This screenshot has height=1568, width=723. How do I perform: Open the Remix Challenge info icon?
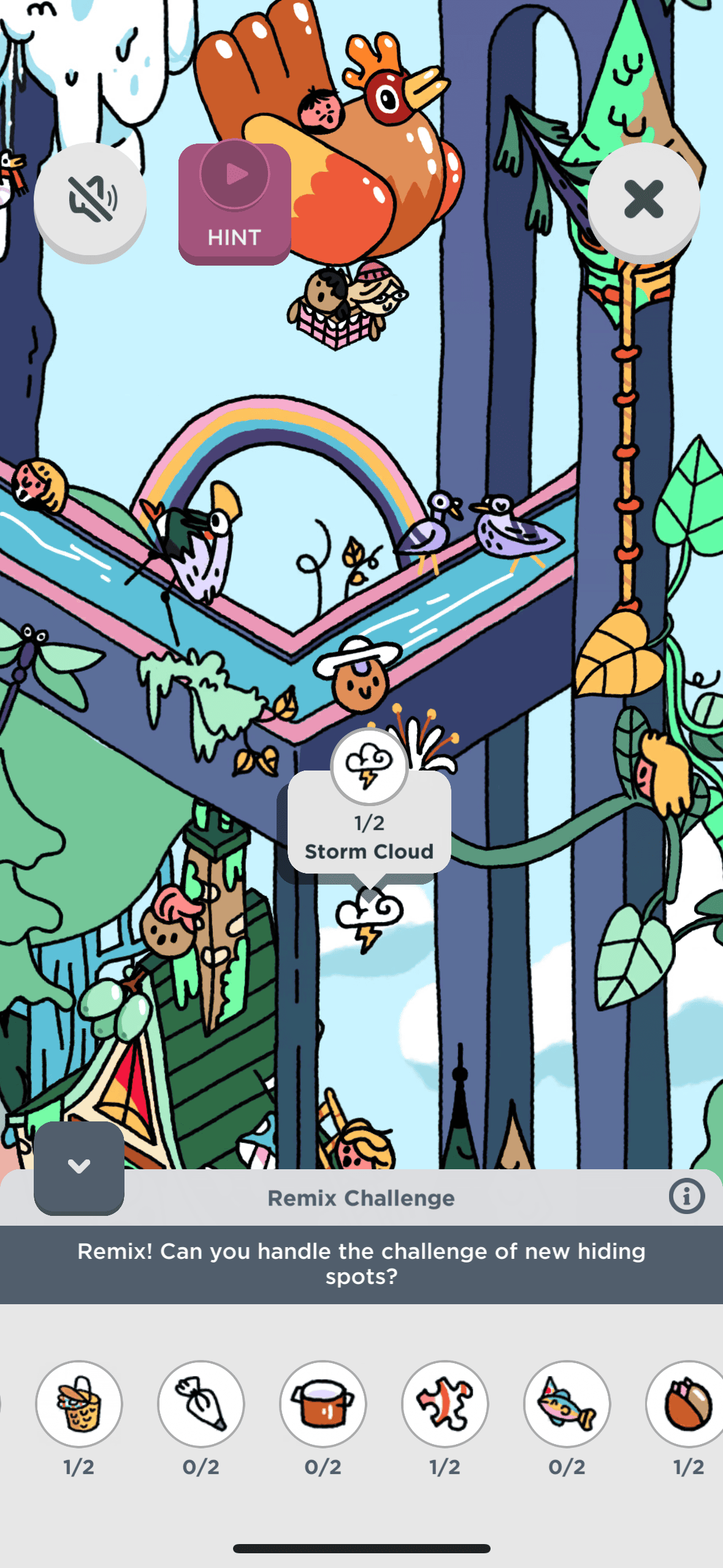[686, 1196]
